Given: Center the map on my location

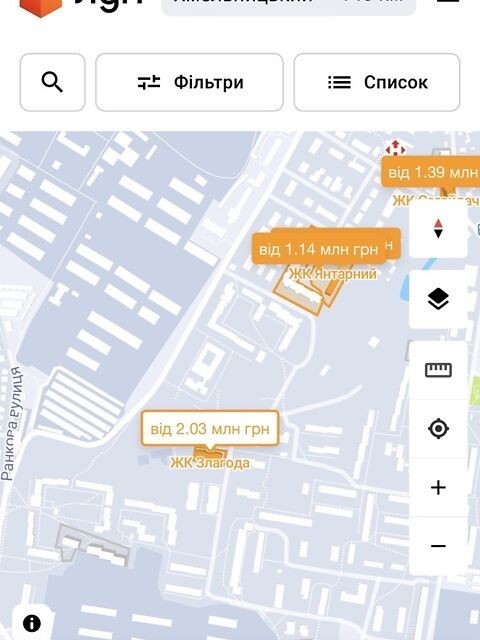Looking at the screenshot, I should click(x=438, y=429).
